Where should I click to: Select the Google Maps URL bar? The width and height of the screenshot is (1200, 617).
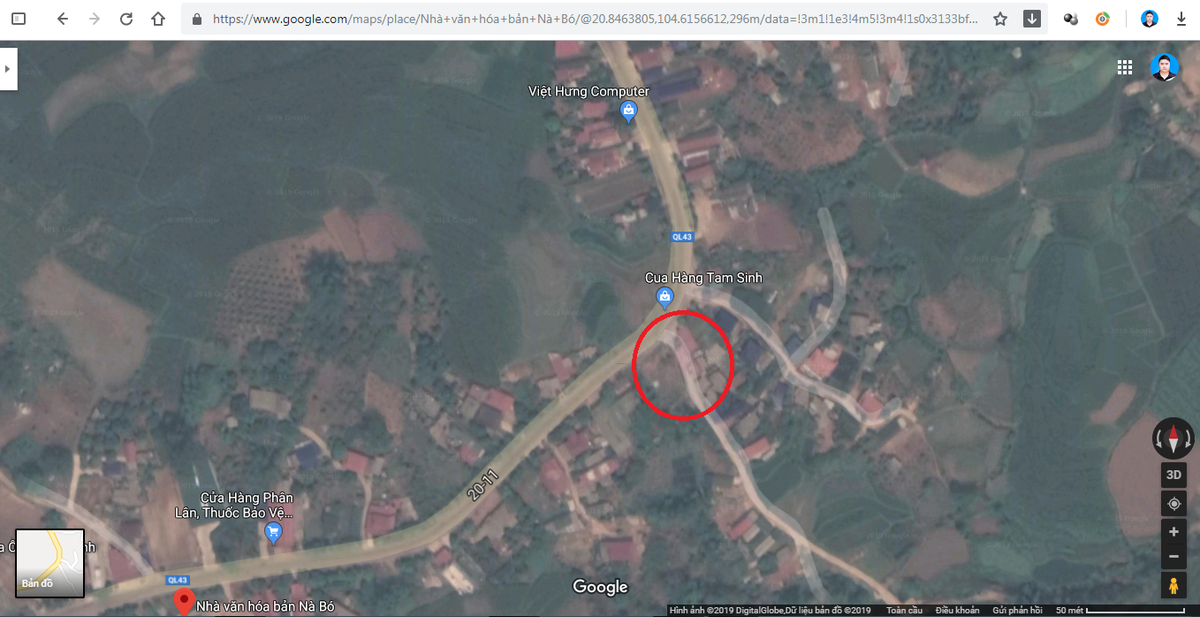[590, 19]
